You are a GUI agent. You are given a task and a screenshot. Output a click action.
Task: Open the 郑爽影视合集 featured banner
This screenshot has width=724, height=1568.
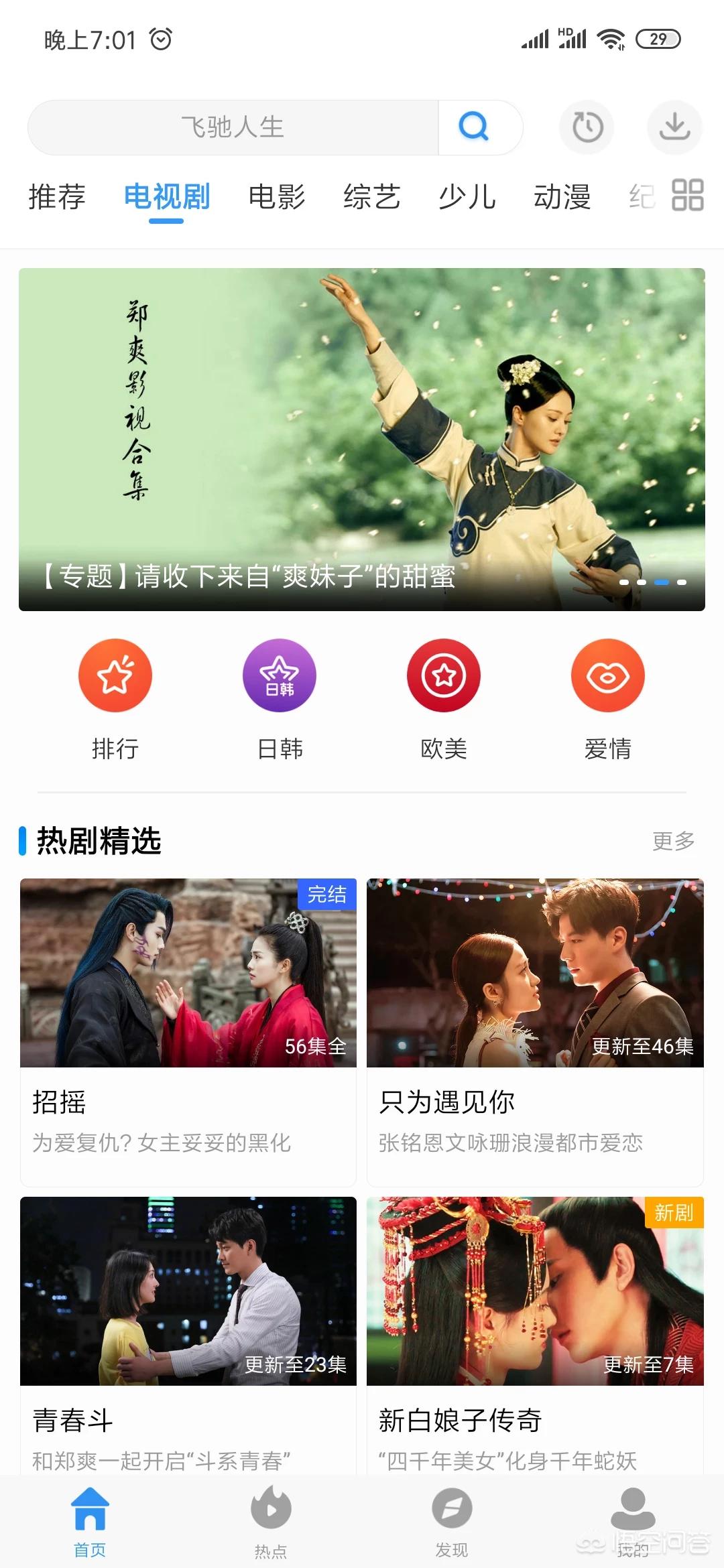click(362, 439)
